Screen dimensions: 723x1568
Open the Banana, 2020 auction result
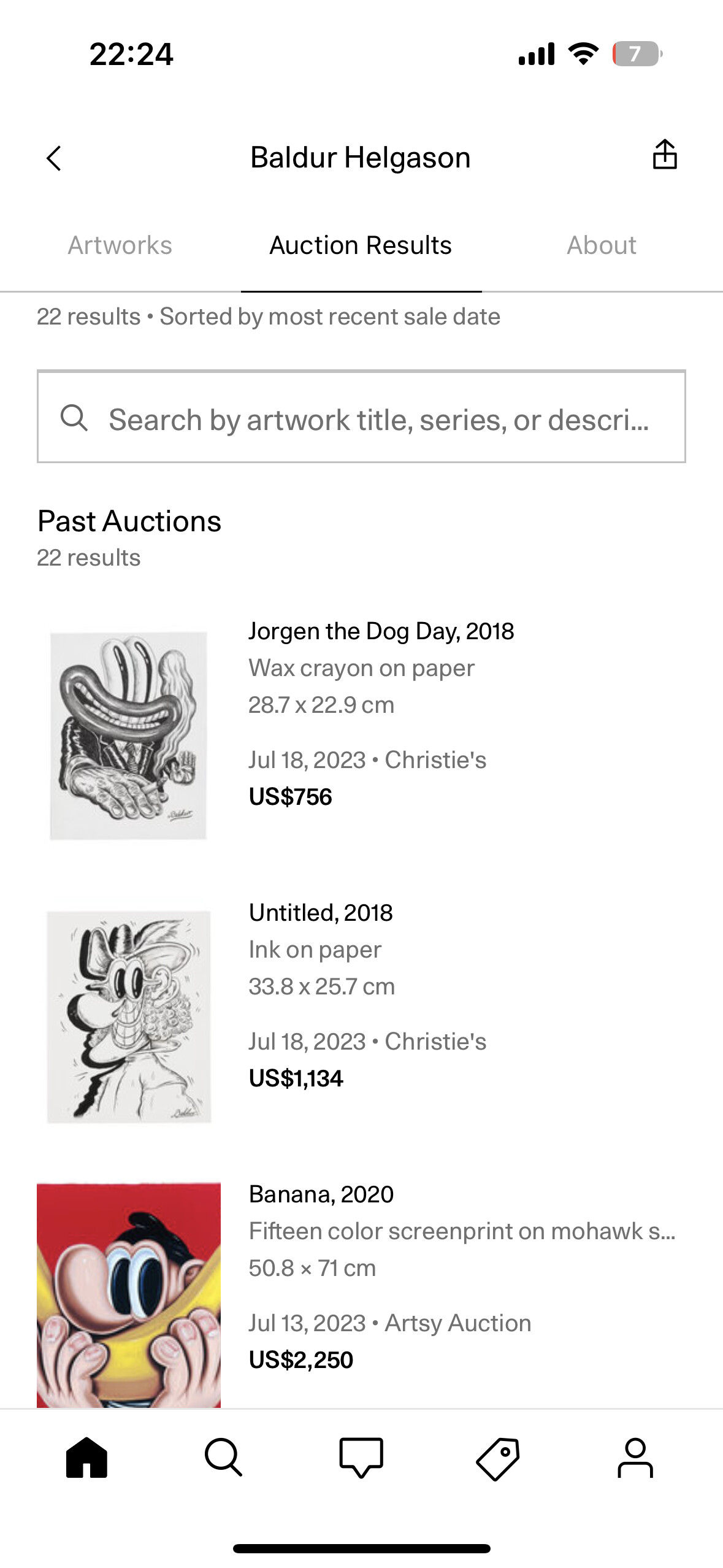coord(361,1293)
